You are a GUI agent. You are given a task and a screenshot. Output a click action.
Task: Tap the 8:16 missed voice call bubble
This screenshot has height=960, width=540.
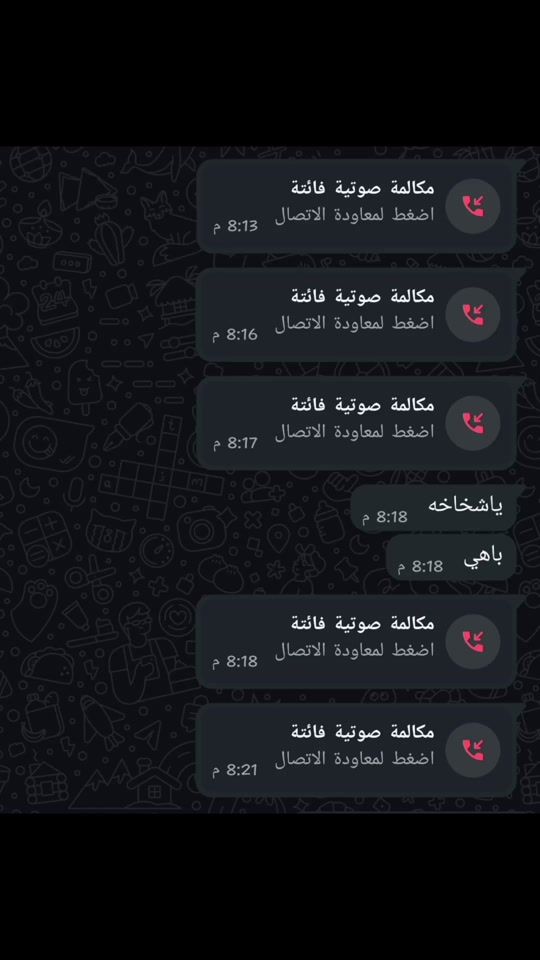click(356, 315)
